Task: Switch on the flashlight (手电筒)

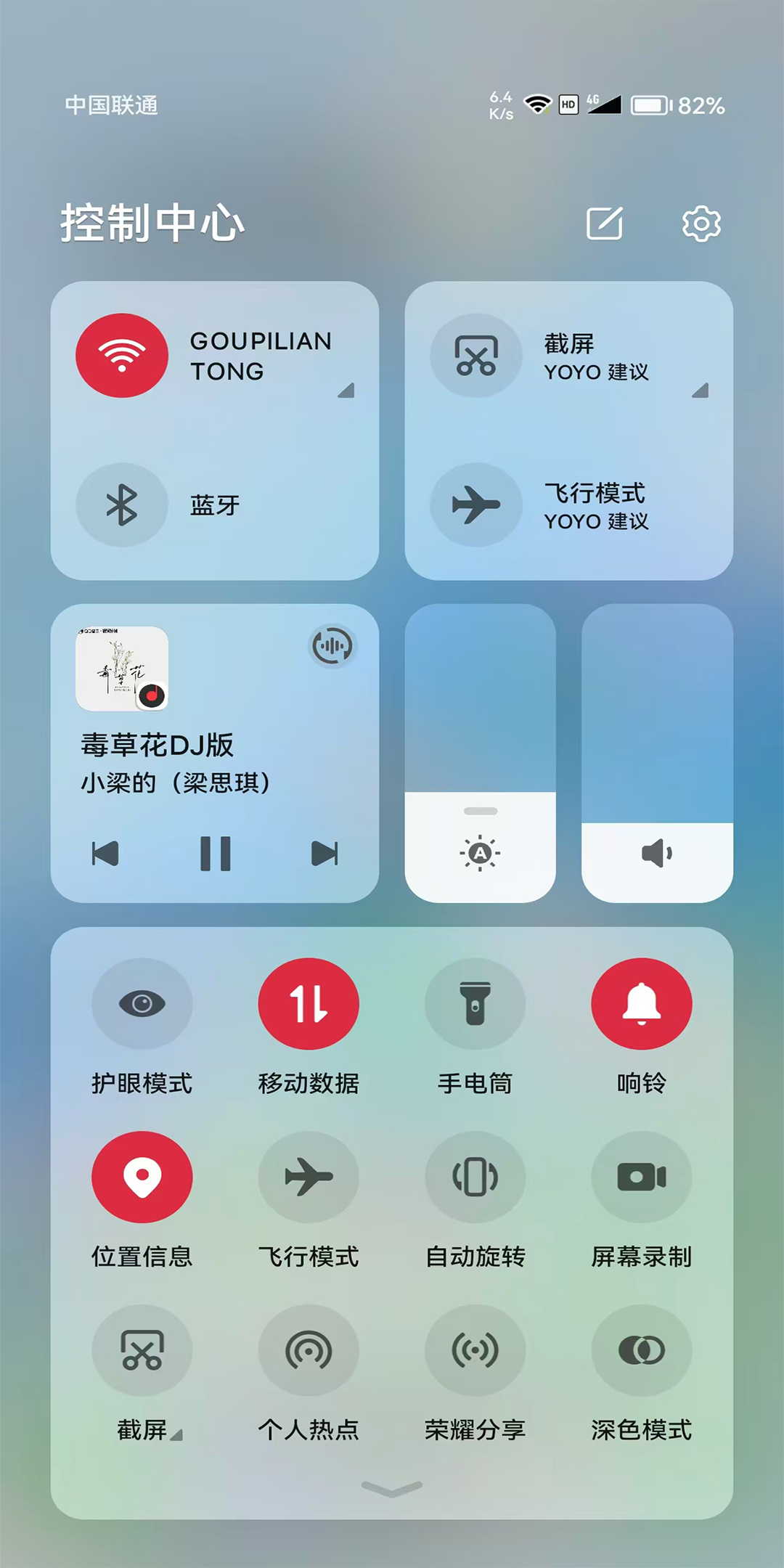Action: click(475, 1003)
